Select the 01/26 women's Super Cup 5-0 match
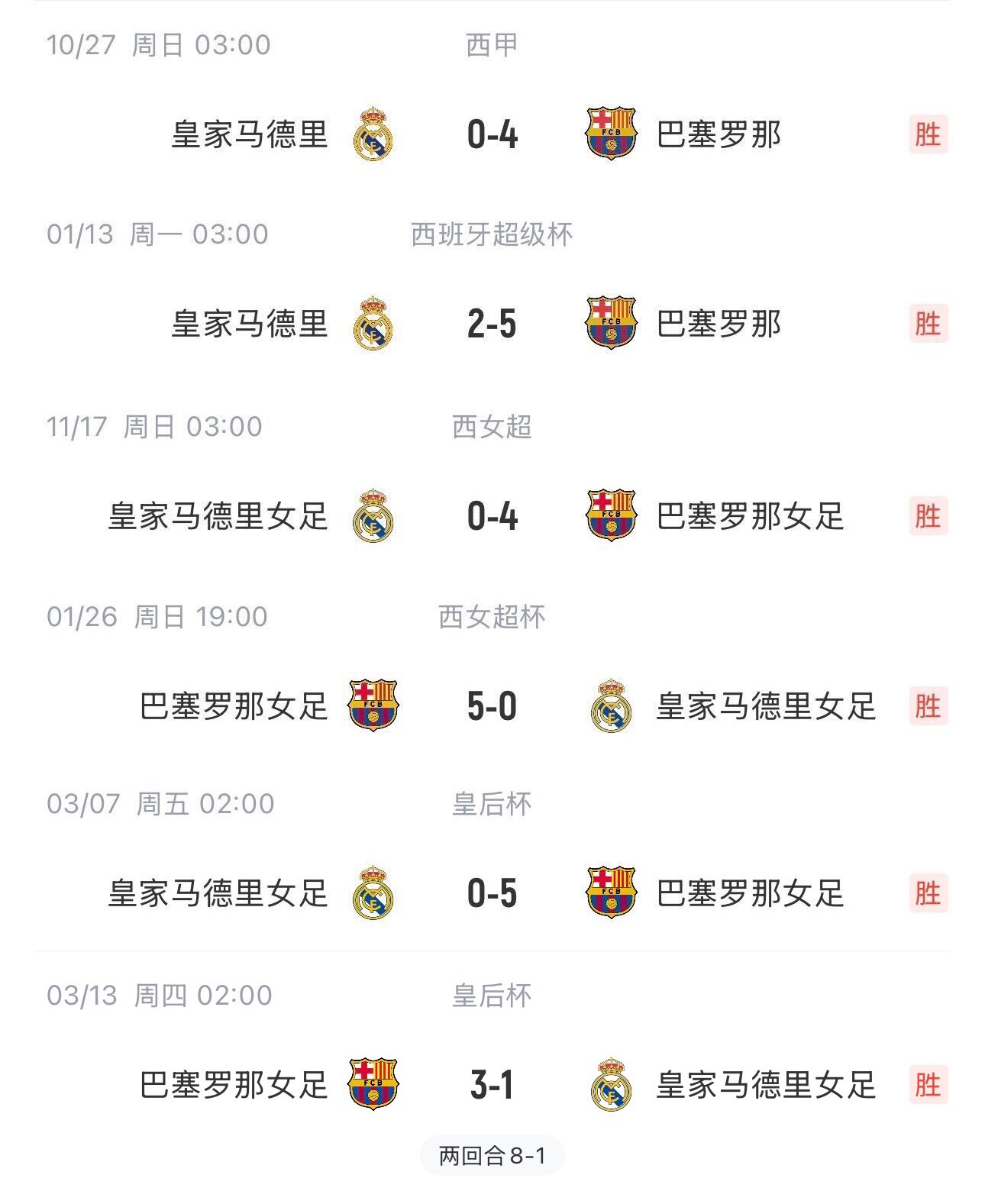Viewport: 985px width, 1204px height. [492, 706]
